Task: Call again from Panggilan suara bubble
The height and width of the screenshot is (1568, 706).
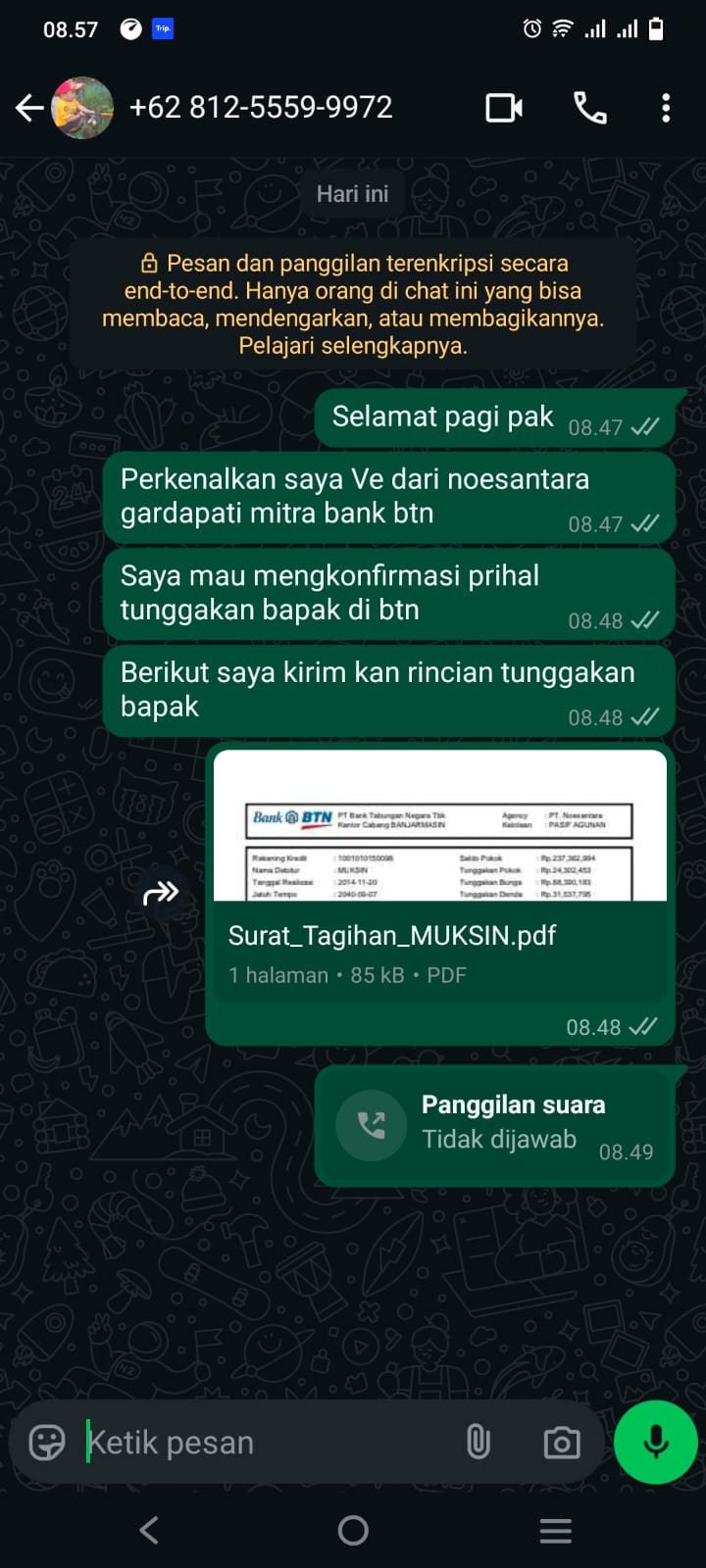Action: pos(371,1125)
